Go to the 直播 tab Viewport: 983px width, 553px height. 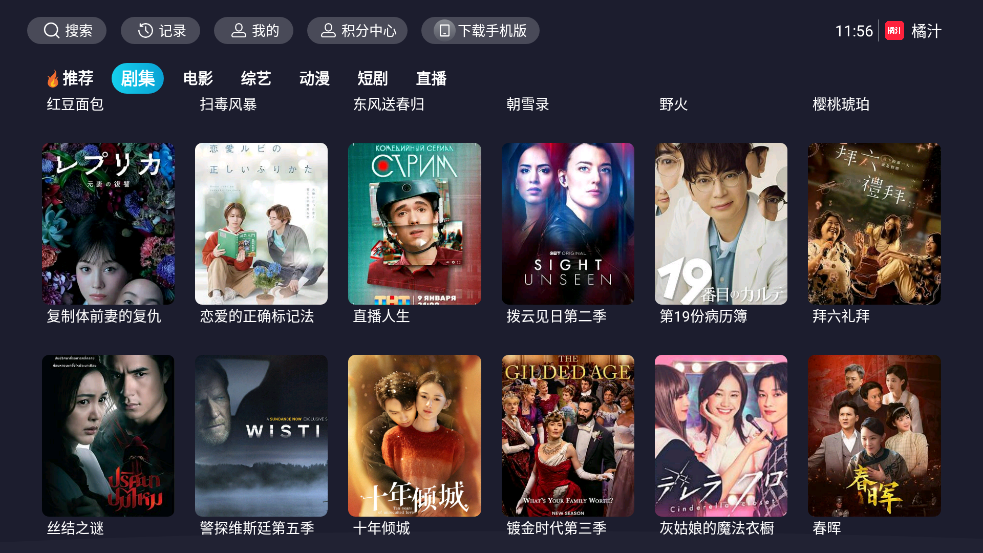pos(431,78)
